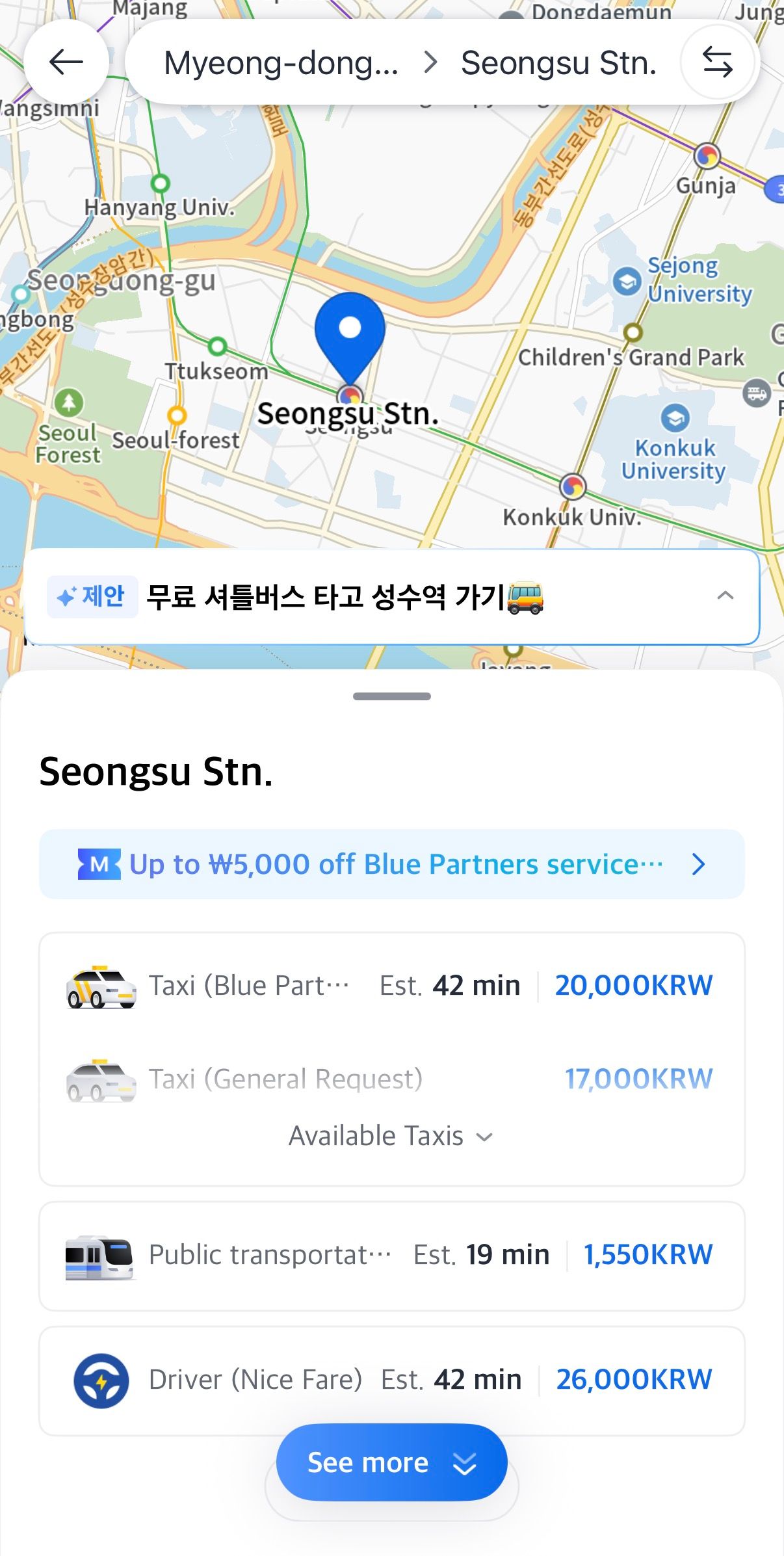Tap the See more button
This screenshot has width=784, height=1556.
[x=391, y=1463]
